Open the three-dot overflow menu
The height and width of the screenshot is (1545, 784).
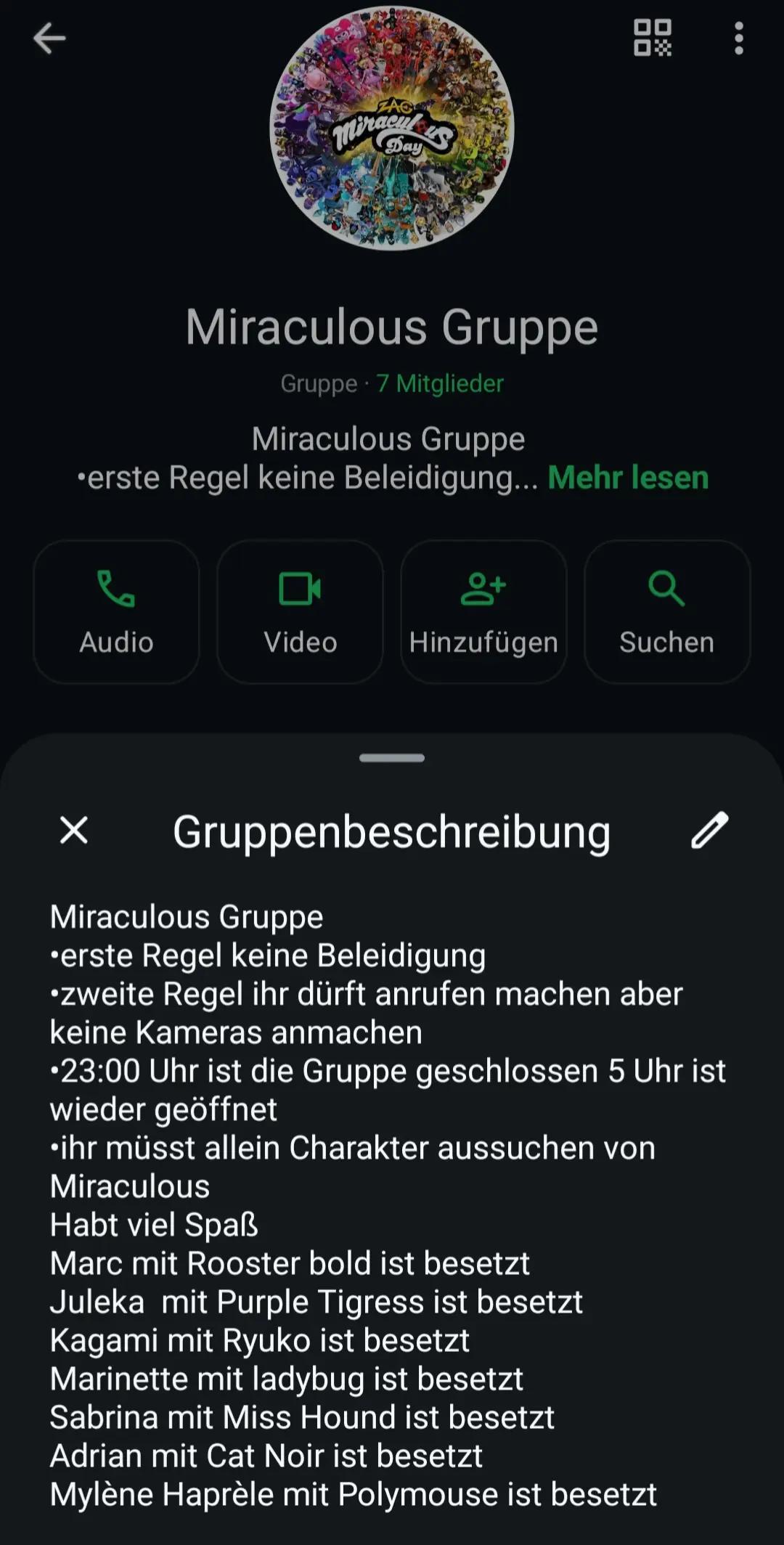pos(738,38)
